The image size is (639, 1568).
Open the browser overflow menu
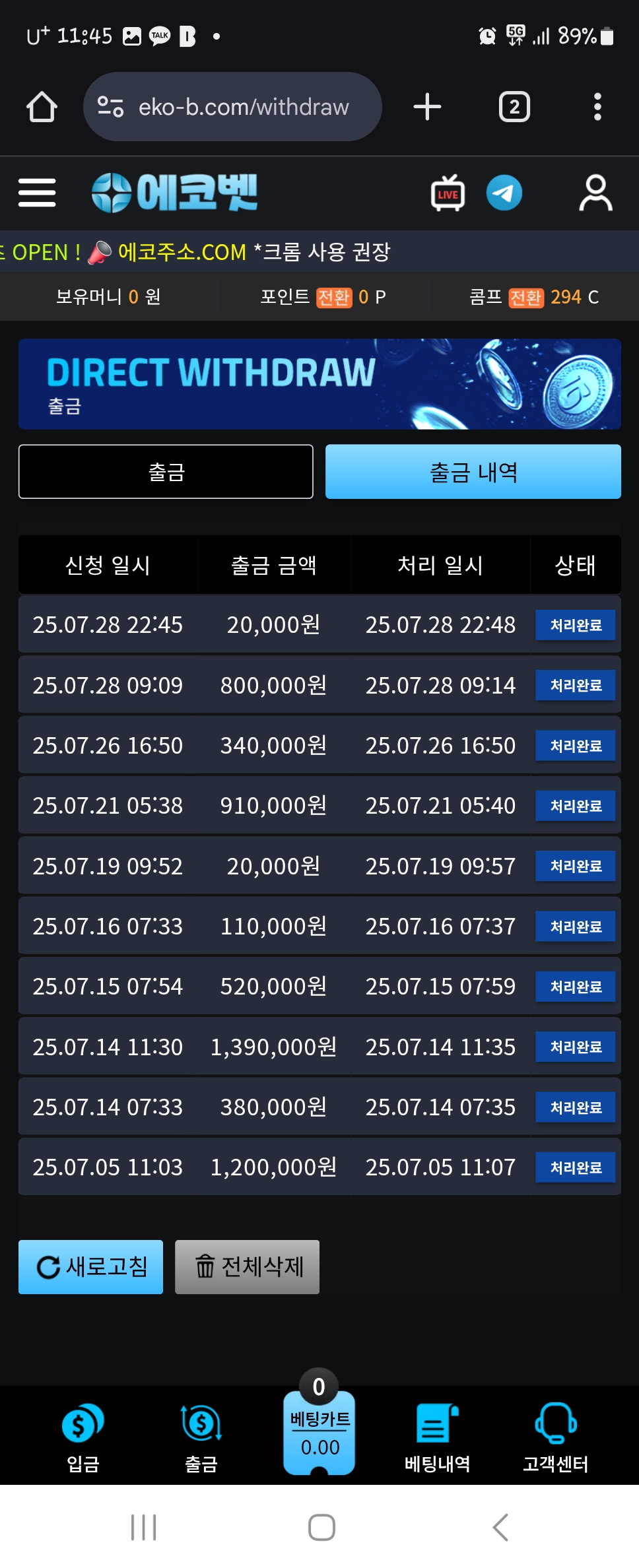(x=597, y=107)
